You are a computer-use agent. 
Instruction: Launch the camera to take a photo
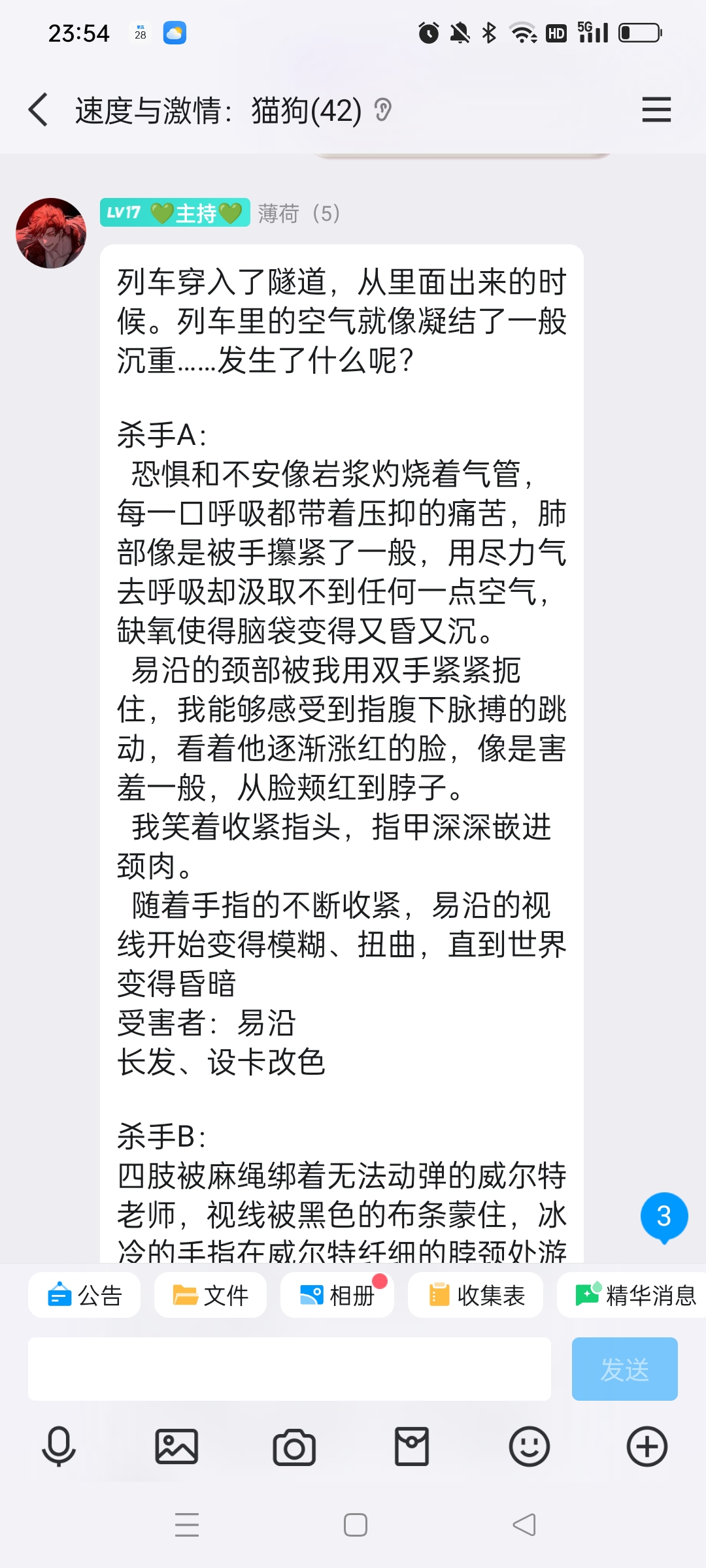click(x=294, y=1446)
